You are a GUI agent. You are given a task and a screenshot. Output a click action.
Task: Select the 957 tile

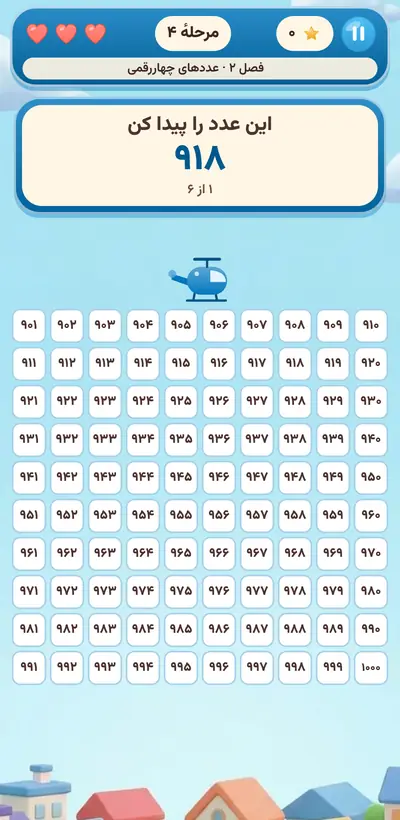[x=257, y=516]
